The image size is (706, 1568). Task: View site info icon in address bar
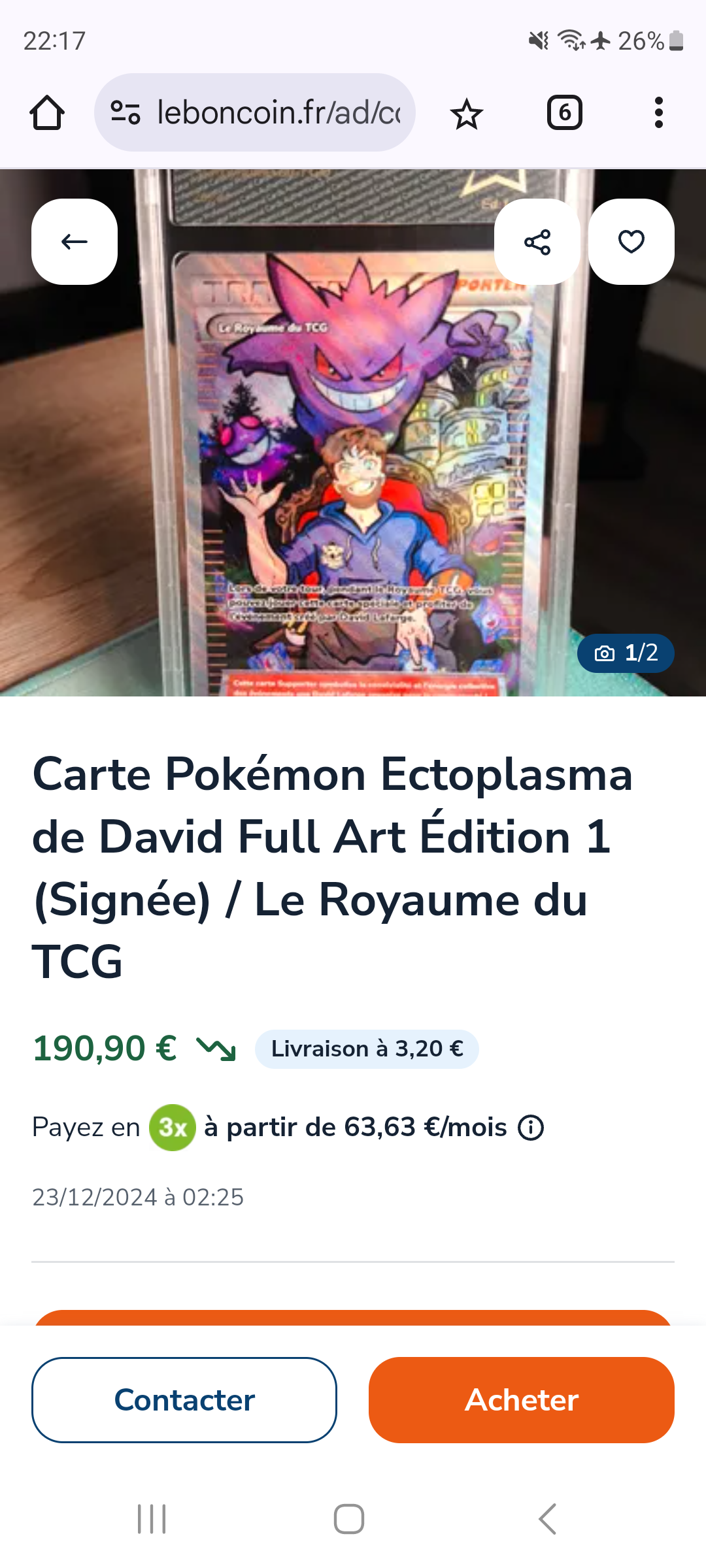[126, 112]
